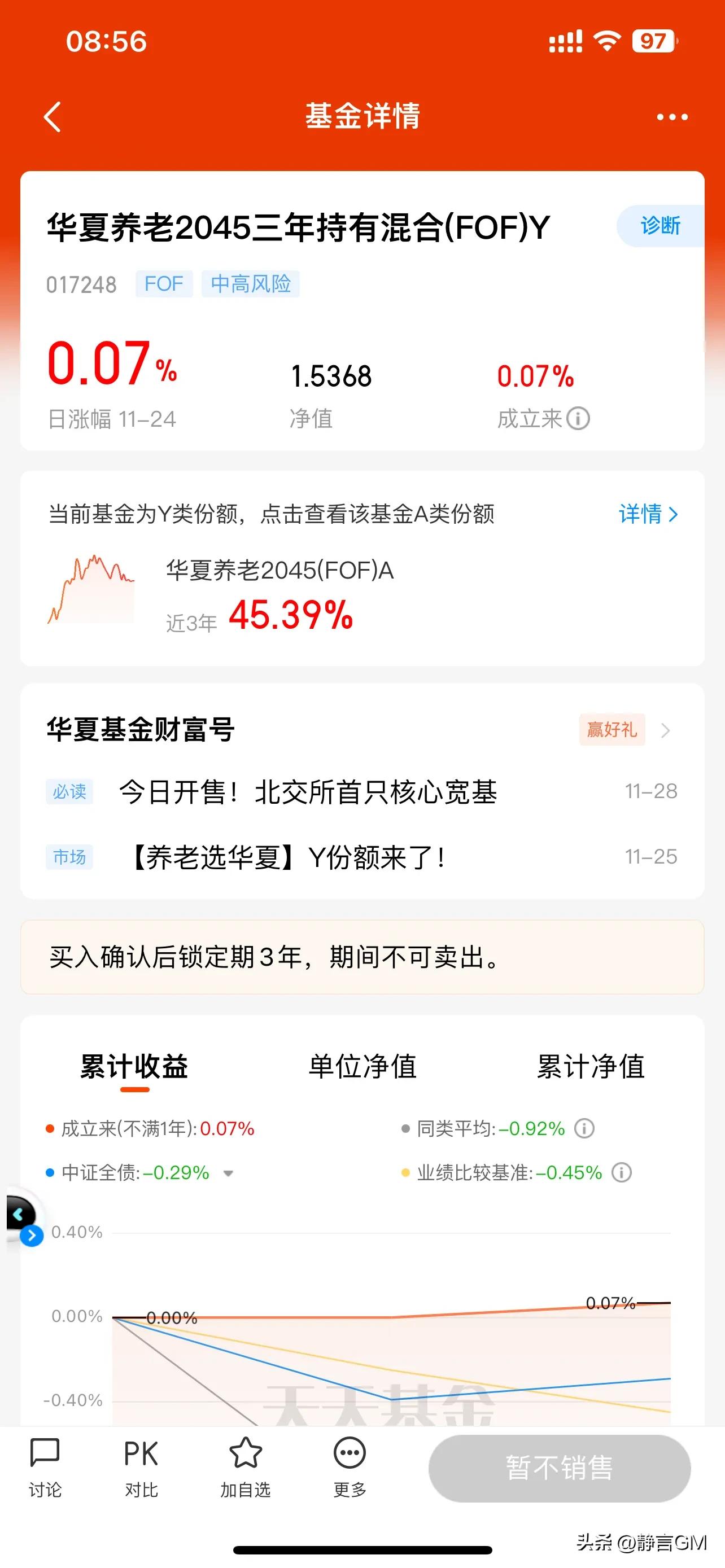Expand the 中证全债 dropdown arrow

(x=228, y=1172)
